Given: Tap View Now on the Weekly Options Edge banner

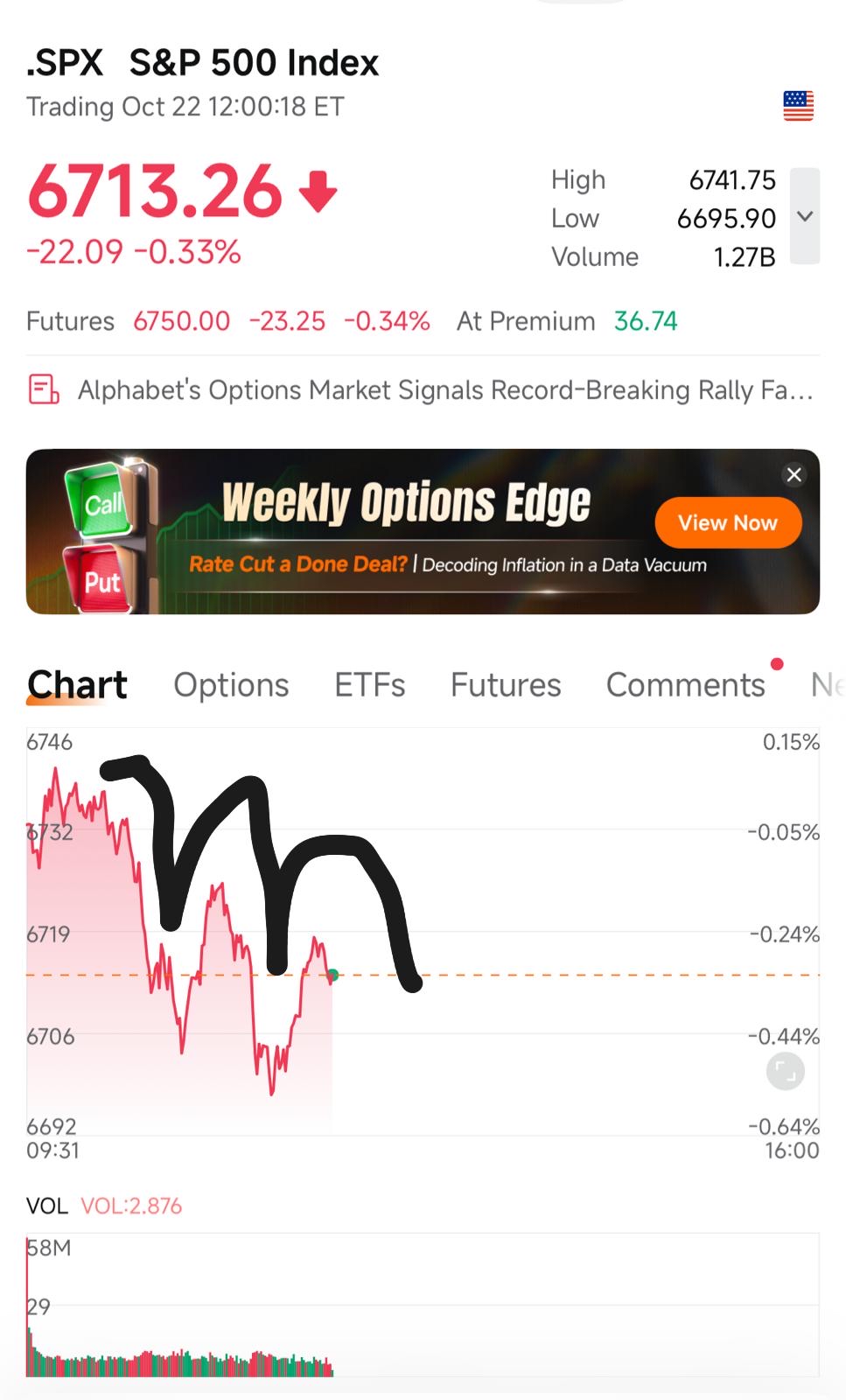Looking at the screenshot, I should (728, 522).
